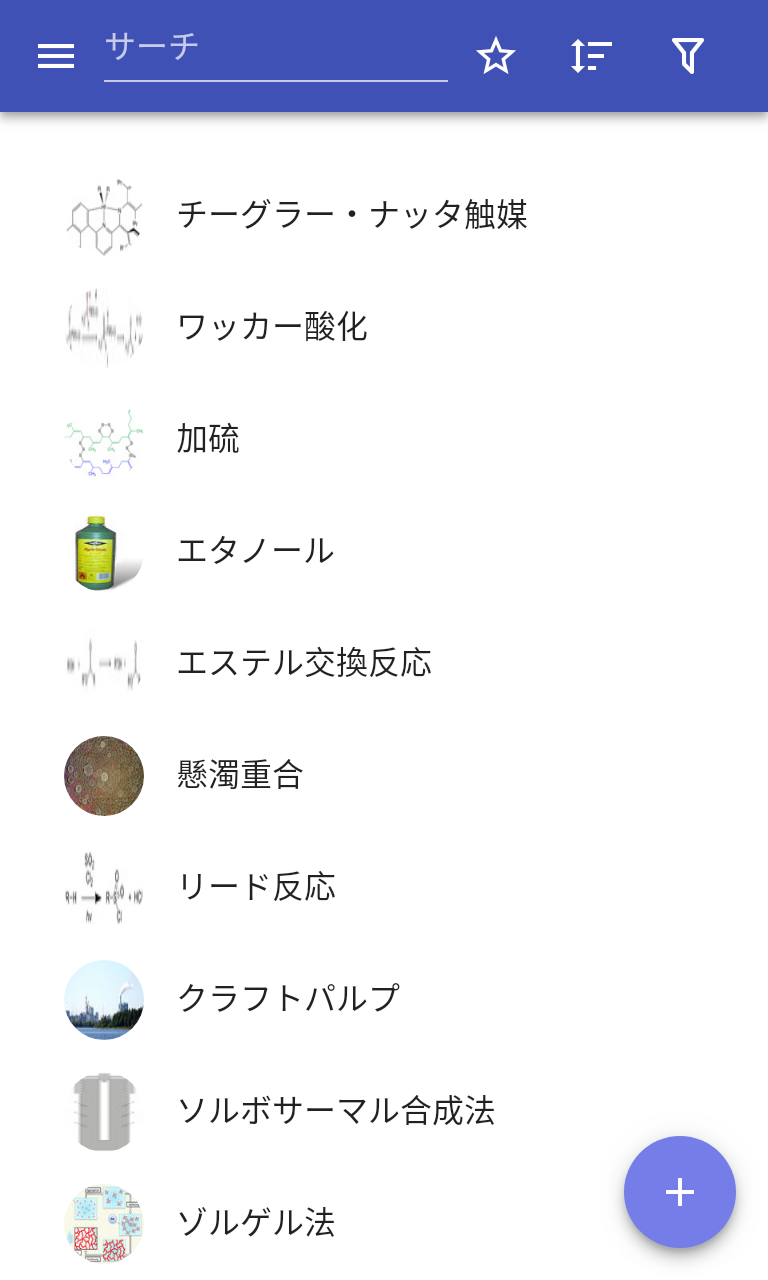Screen dimensions: 768x1280
Task: Open the 加硫 article
Action: point(209,439)
